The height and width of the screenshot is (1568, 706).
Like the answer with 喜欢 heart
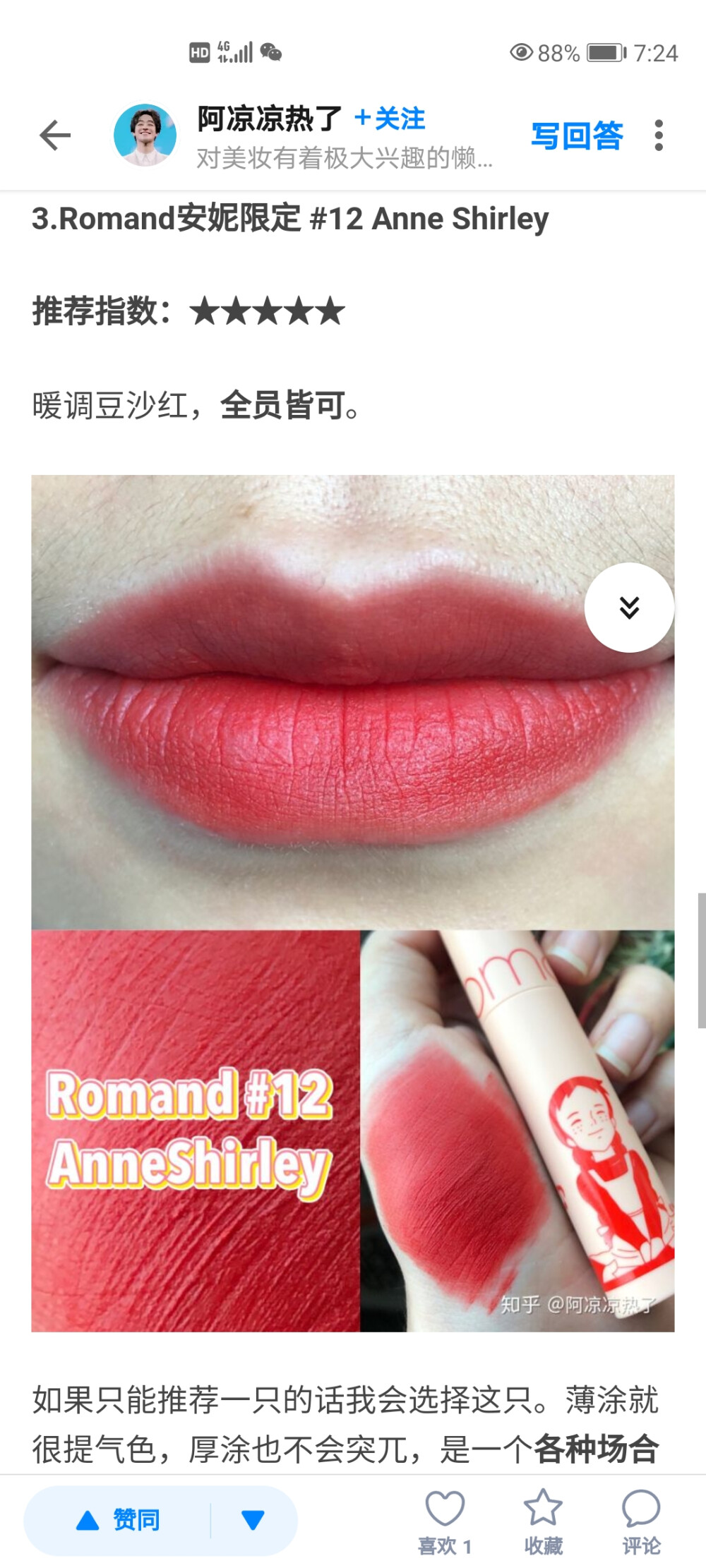[x=445, y=1521]
